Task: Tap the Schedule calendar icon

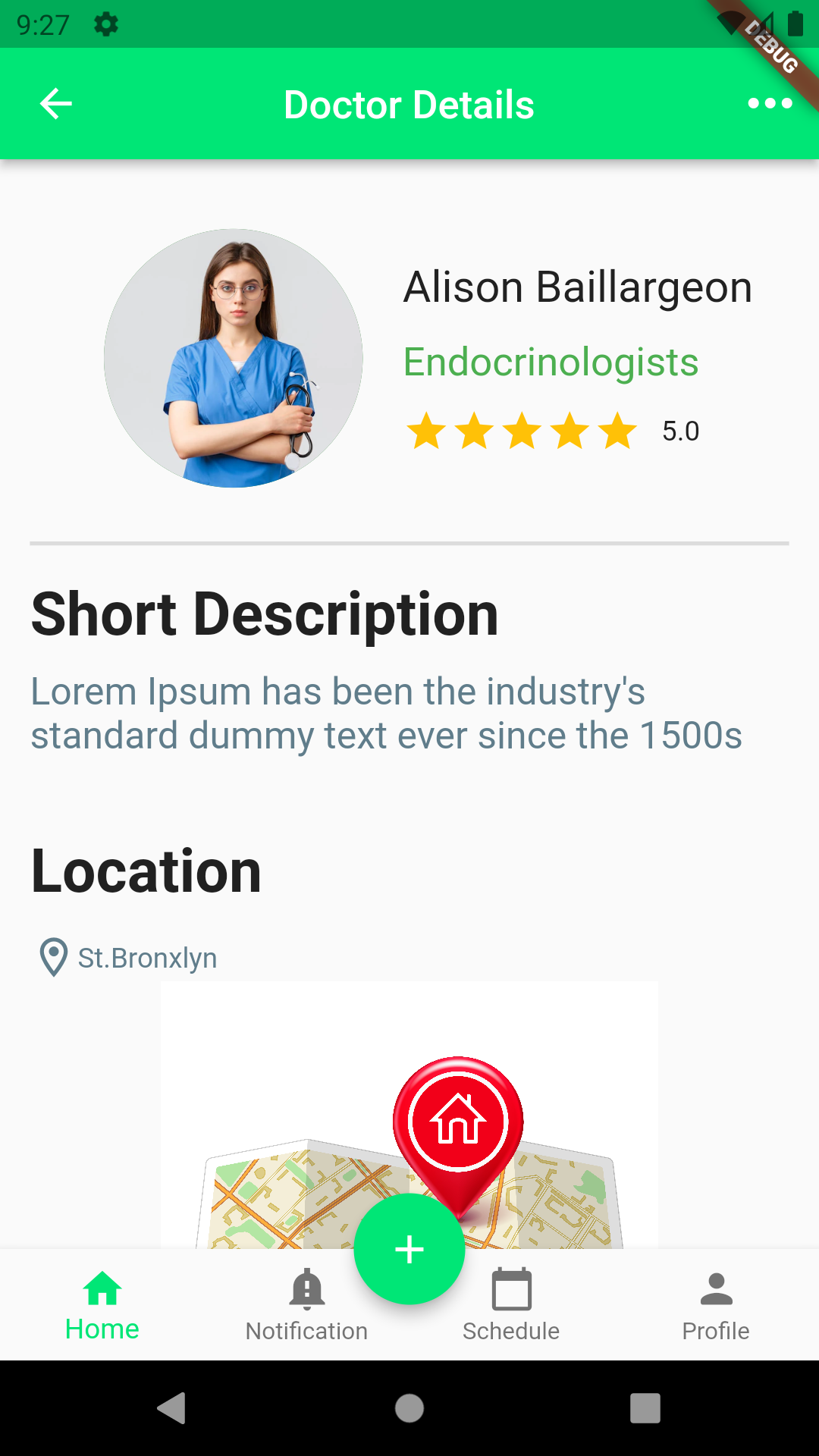Action: pyautogui.click(x=511, y=1289)
